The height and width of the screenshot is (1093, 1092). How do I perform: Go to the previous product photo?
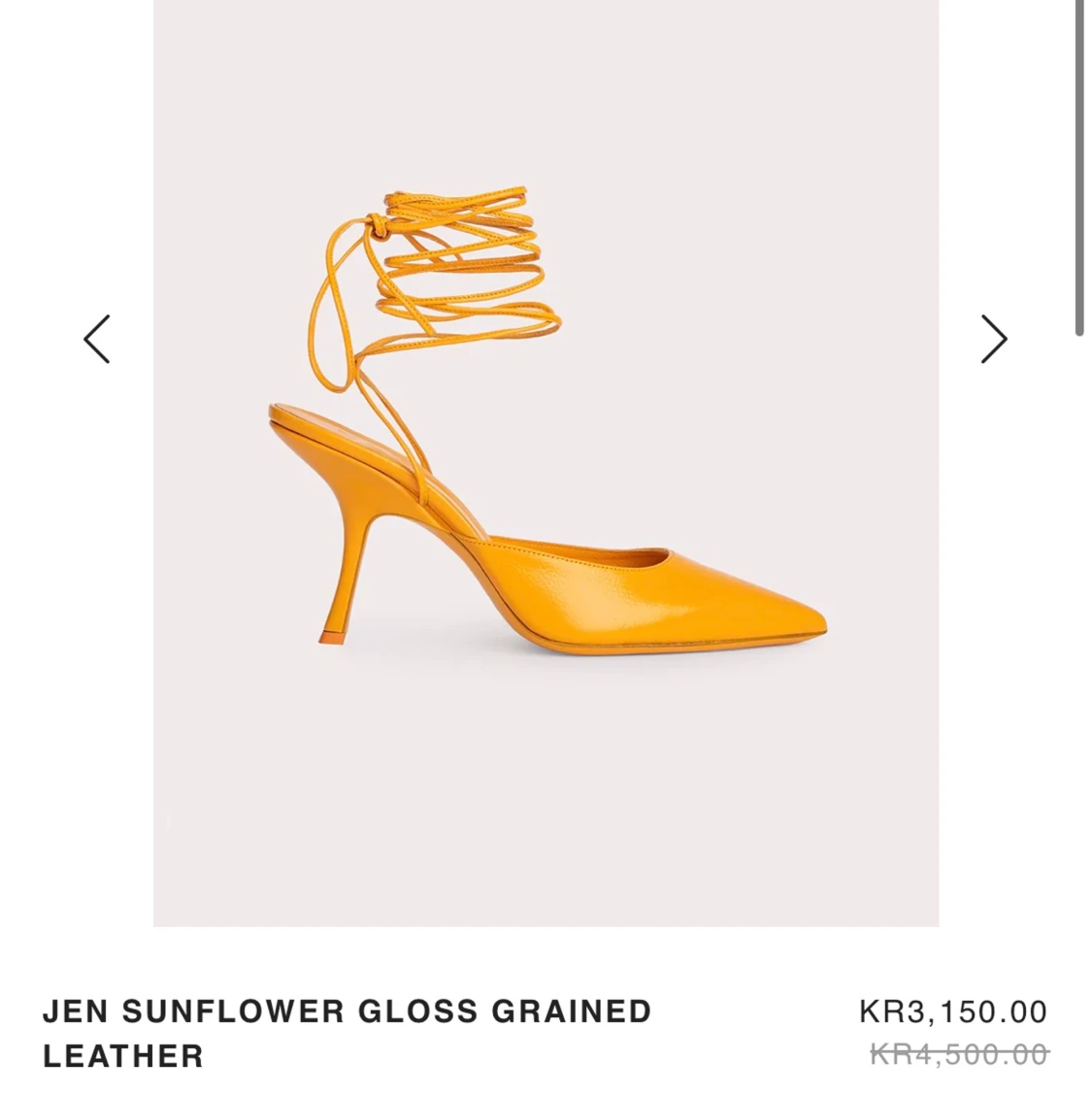(97, 339)
